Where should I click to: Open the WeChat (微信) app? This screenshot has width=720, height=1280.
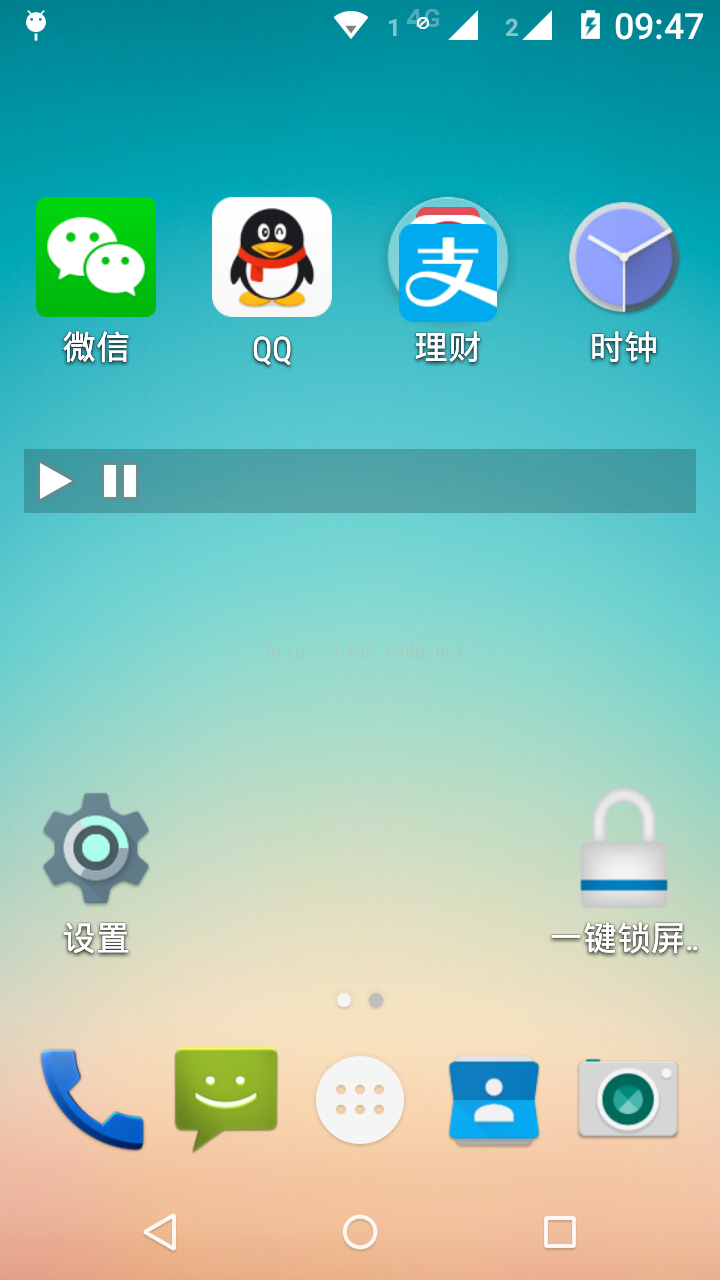coord(96,258)
